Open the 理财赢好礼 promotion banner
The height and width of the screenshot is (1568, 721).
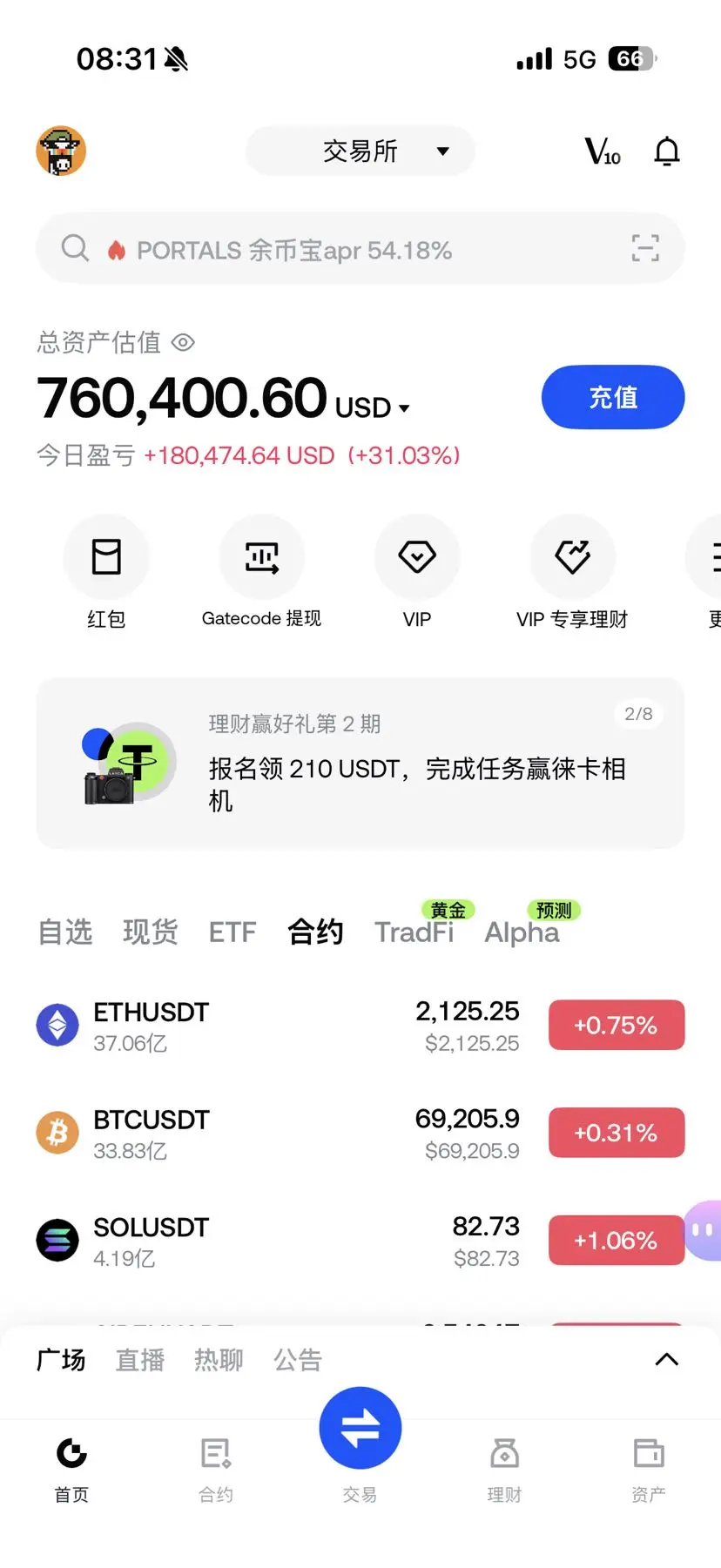(360, 763)
